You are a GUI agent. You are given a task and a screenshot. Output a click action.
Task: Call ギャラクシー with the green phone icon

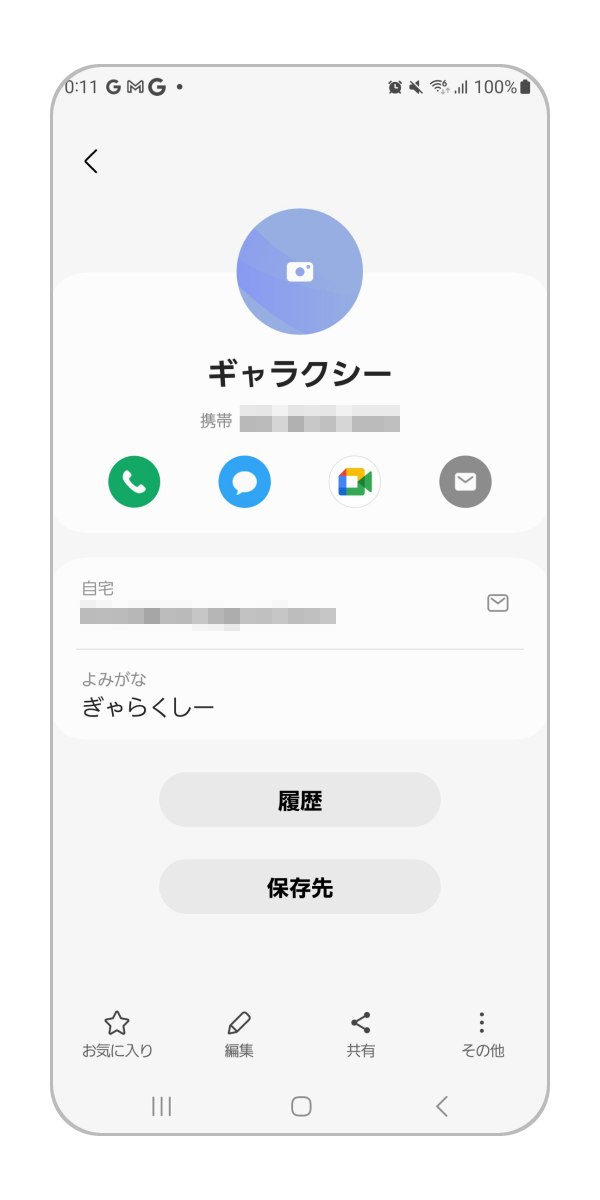click(x=134, y=482)
